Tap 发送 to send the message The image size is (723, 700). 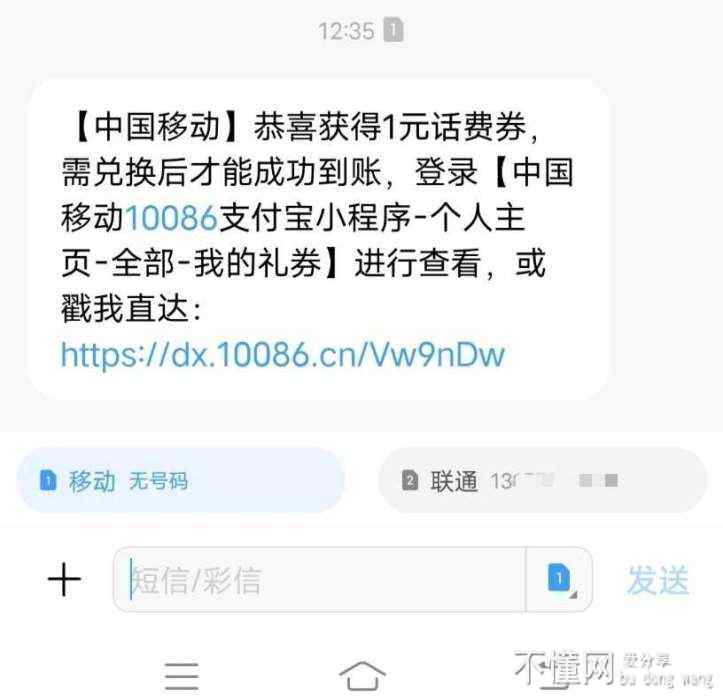pyautogui.click(x=657, y=579)
